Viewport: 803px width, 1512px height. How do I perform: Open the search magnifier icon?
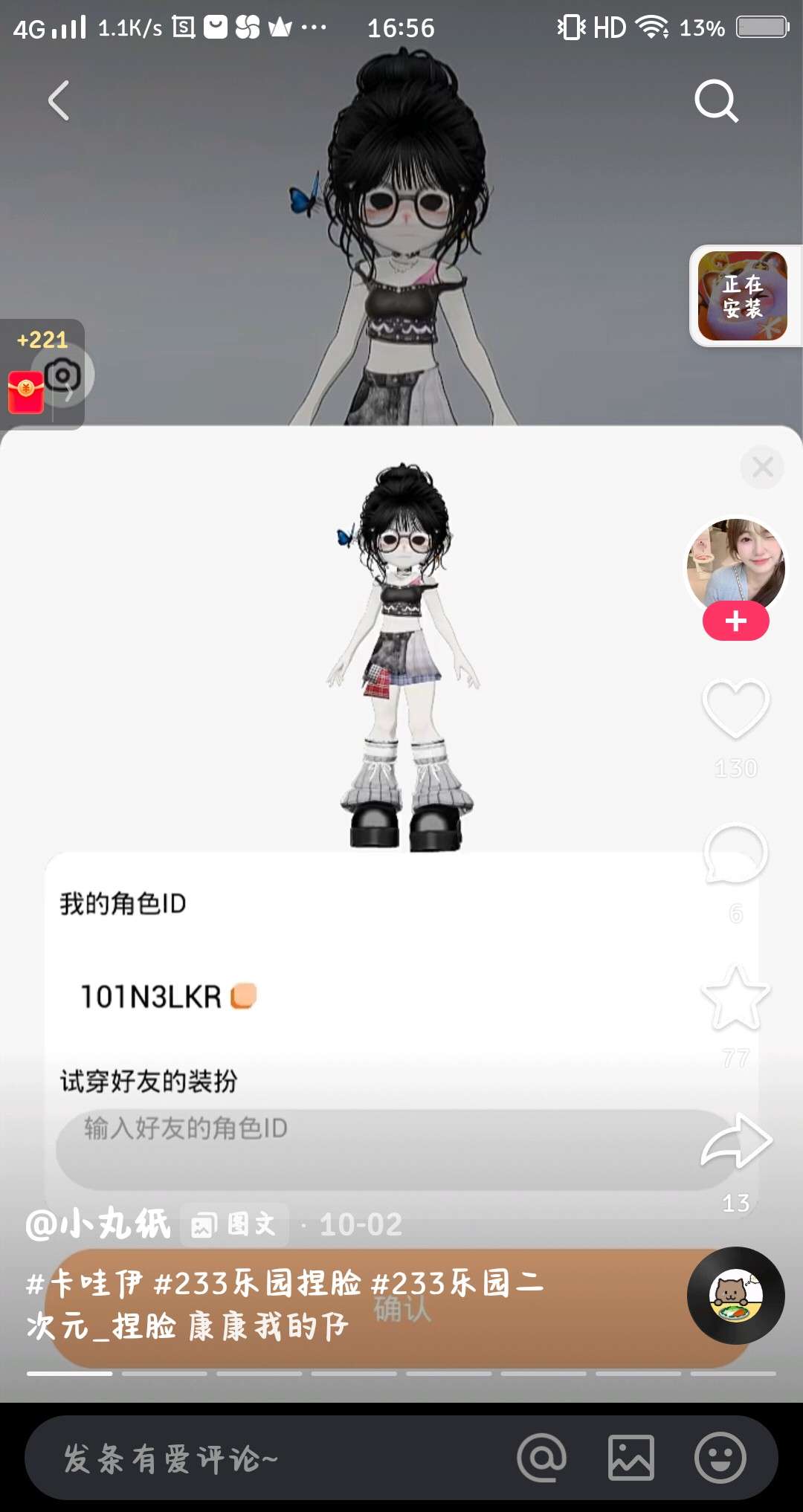[715, 100]
